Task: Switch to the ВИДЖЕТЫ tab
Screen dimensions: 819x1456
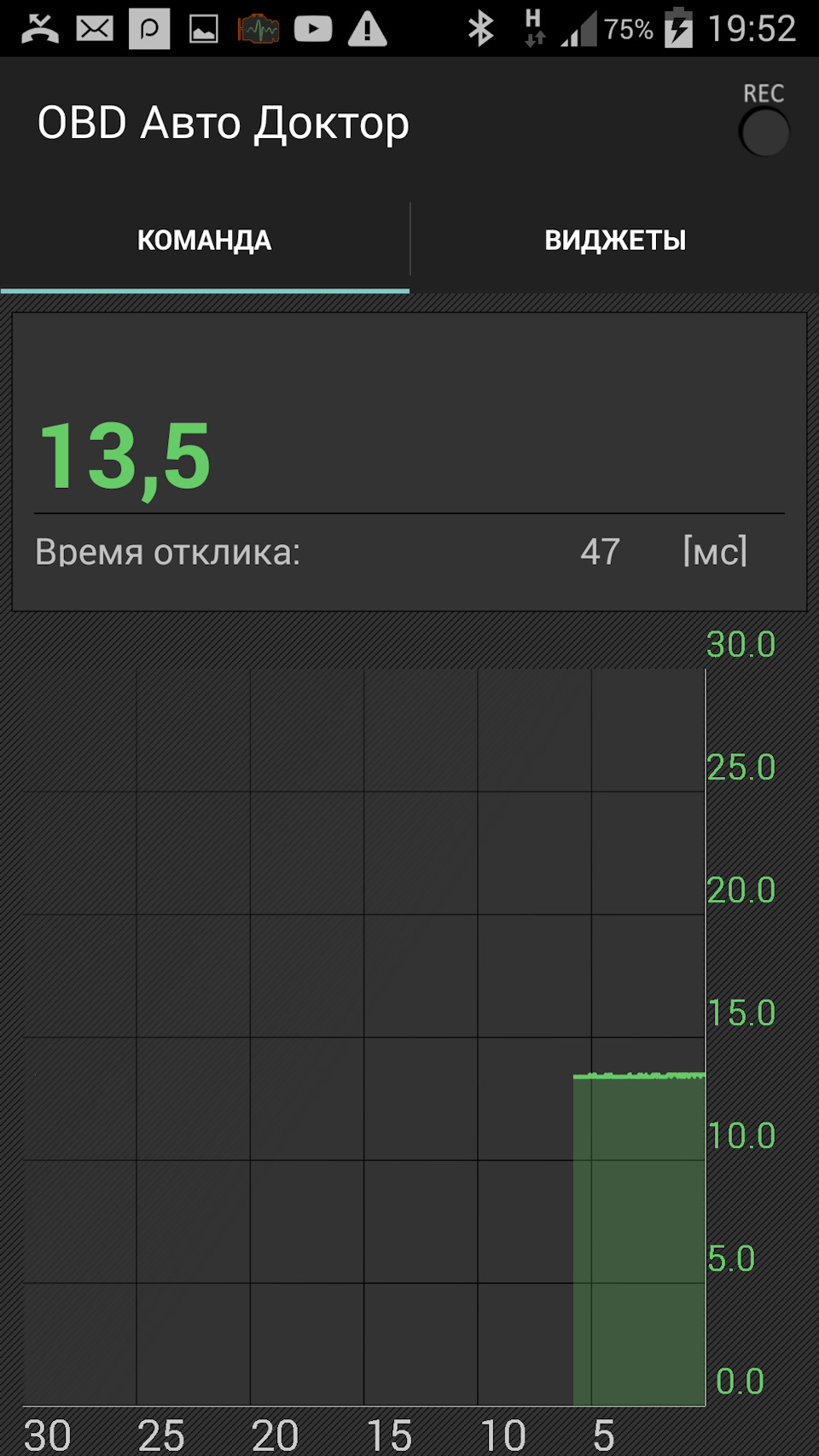Action: (x=615, y=241)
